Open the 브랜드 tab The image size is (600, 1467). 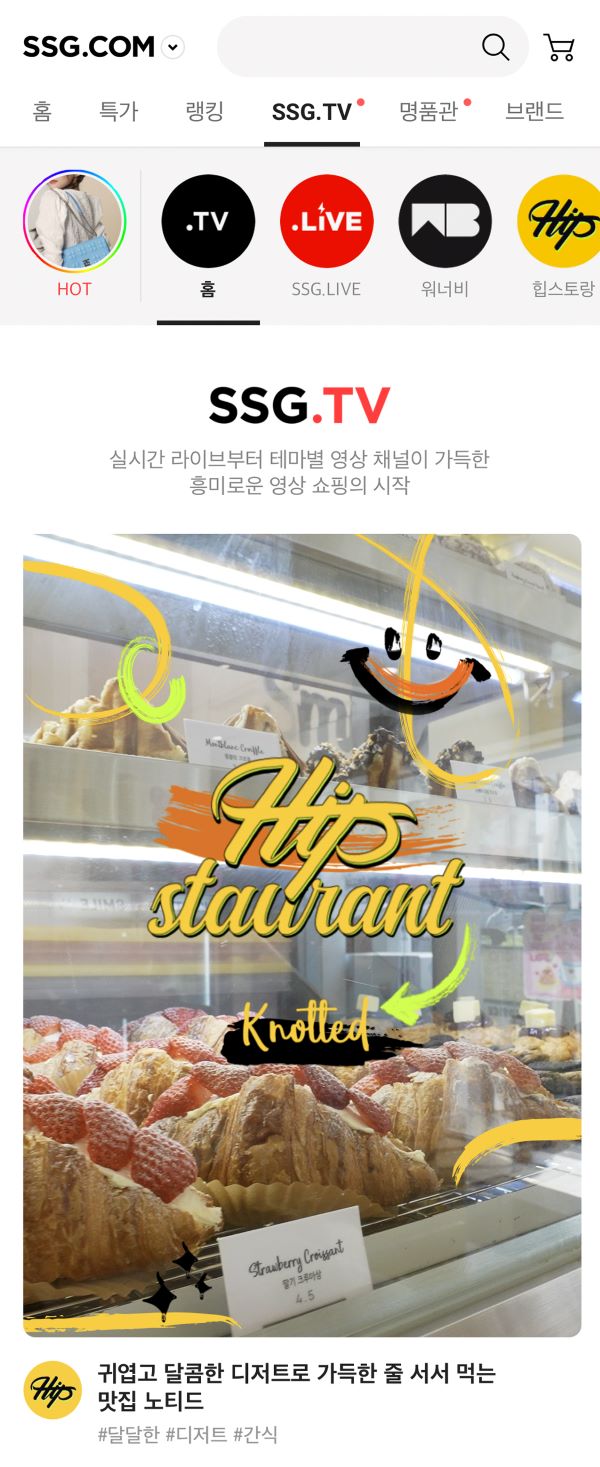click(x=534, y=111)
